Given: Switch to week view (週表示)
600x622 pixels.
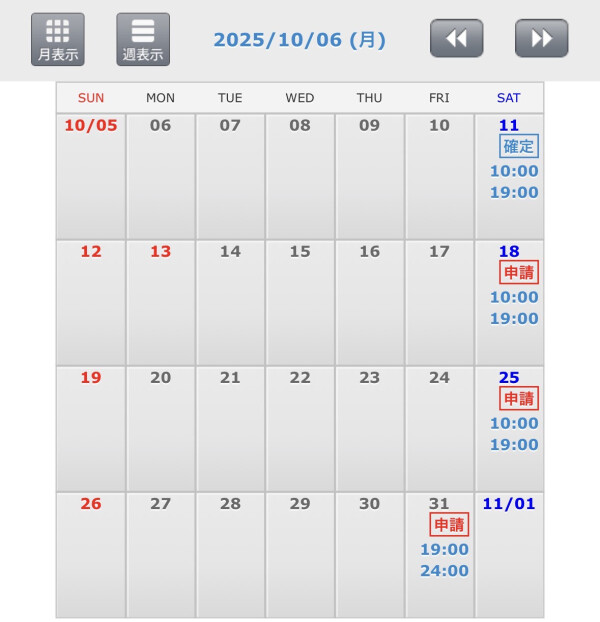Looking at the screenshot, I should [x=143, y=40].
